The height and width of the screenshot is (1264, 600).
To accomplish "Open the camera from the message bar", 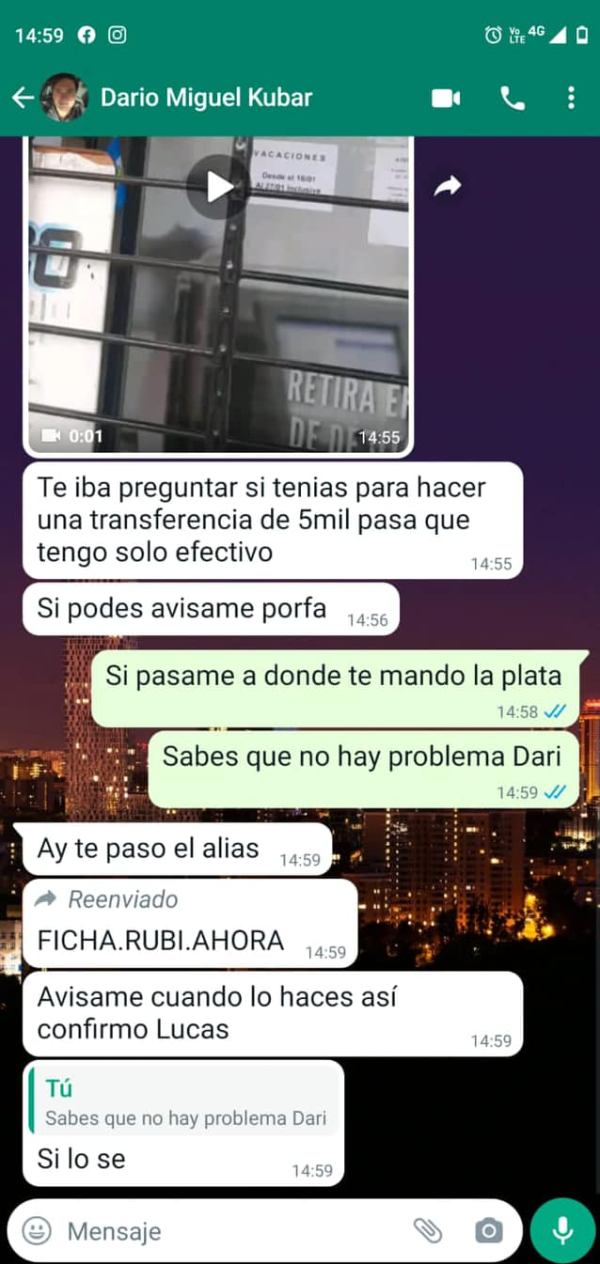I will point(488,1231).
